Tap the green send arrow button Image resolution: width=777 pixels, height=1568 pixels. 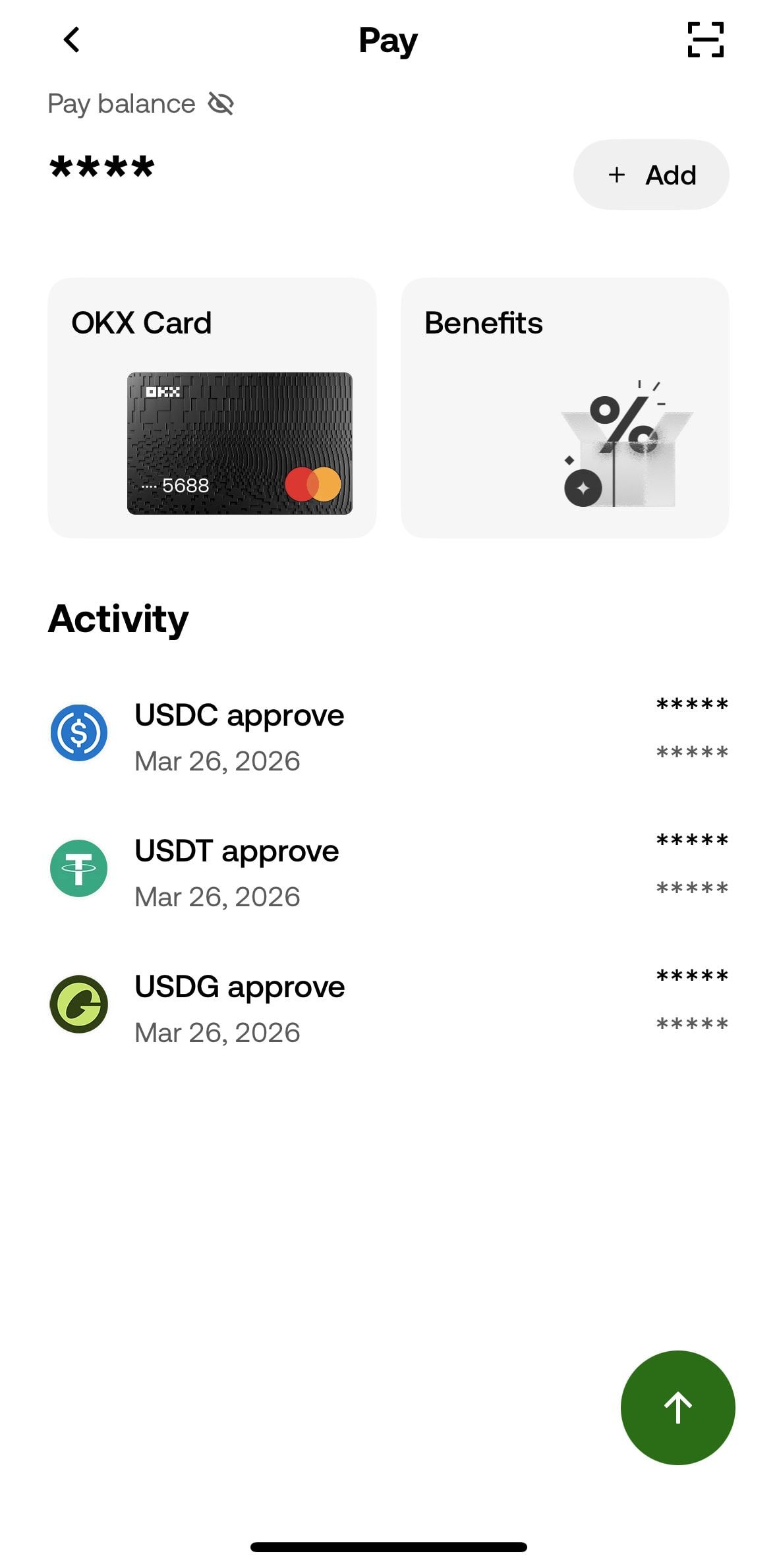point(677,1407)
